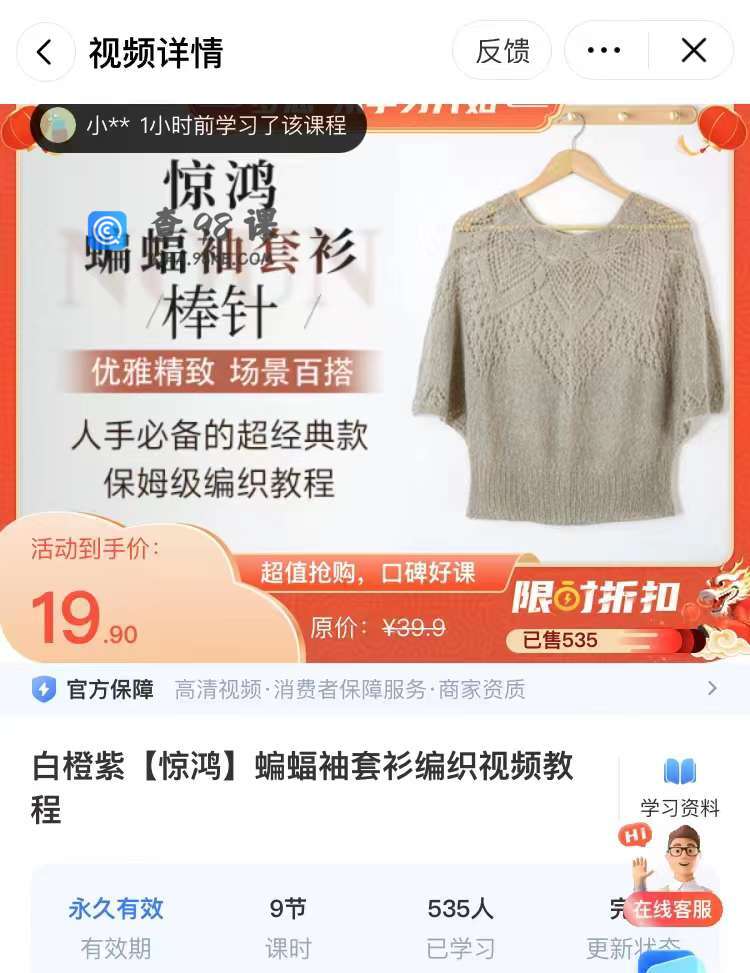The image size is (750, 973).
Task: View the course banner image
Action: coord(375,380)
